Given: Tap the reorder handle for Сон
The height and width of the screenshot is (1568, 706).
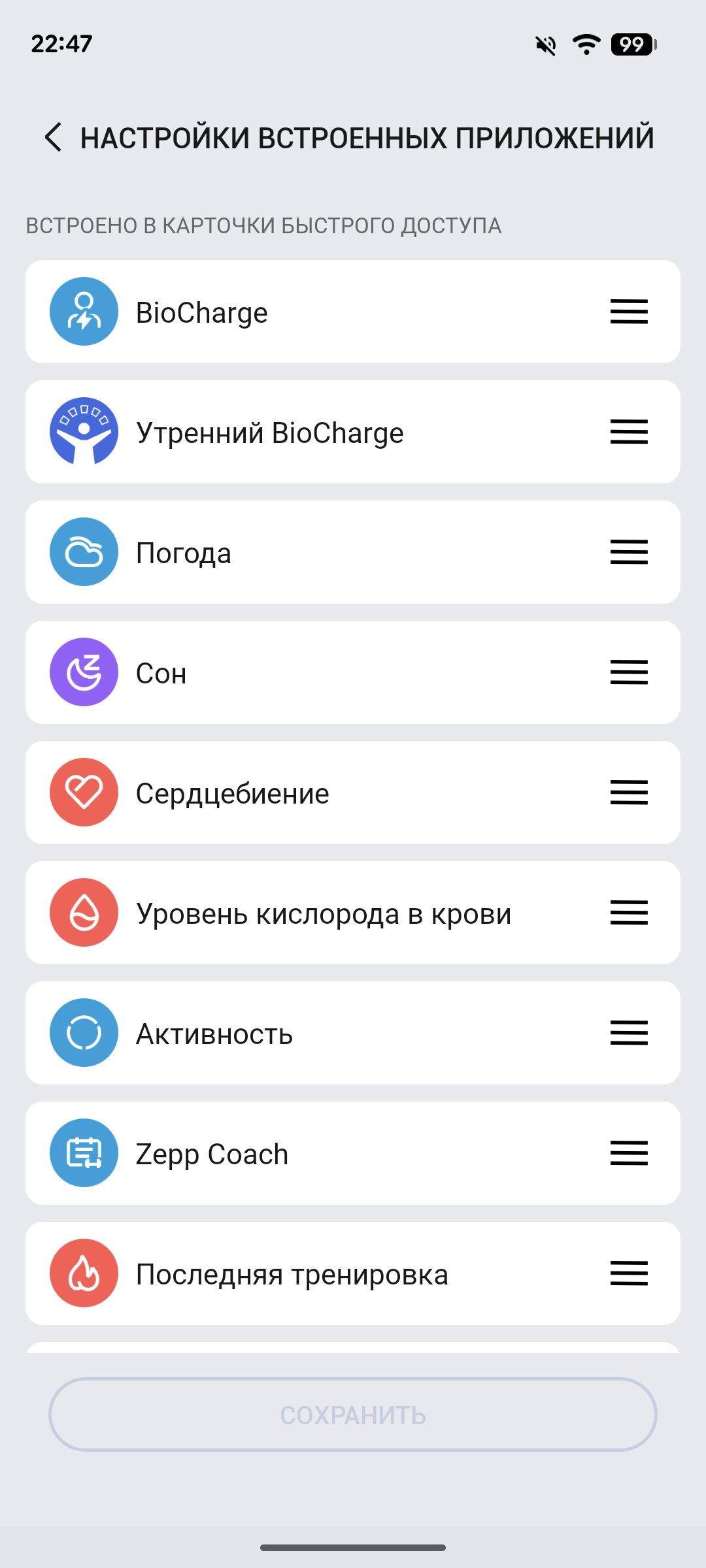Looking at the screenshot, I should point(629,672).
